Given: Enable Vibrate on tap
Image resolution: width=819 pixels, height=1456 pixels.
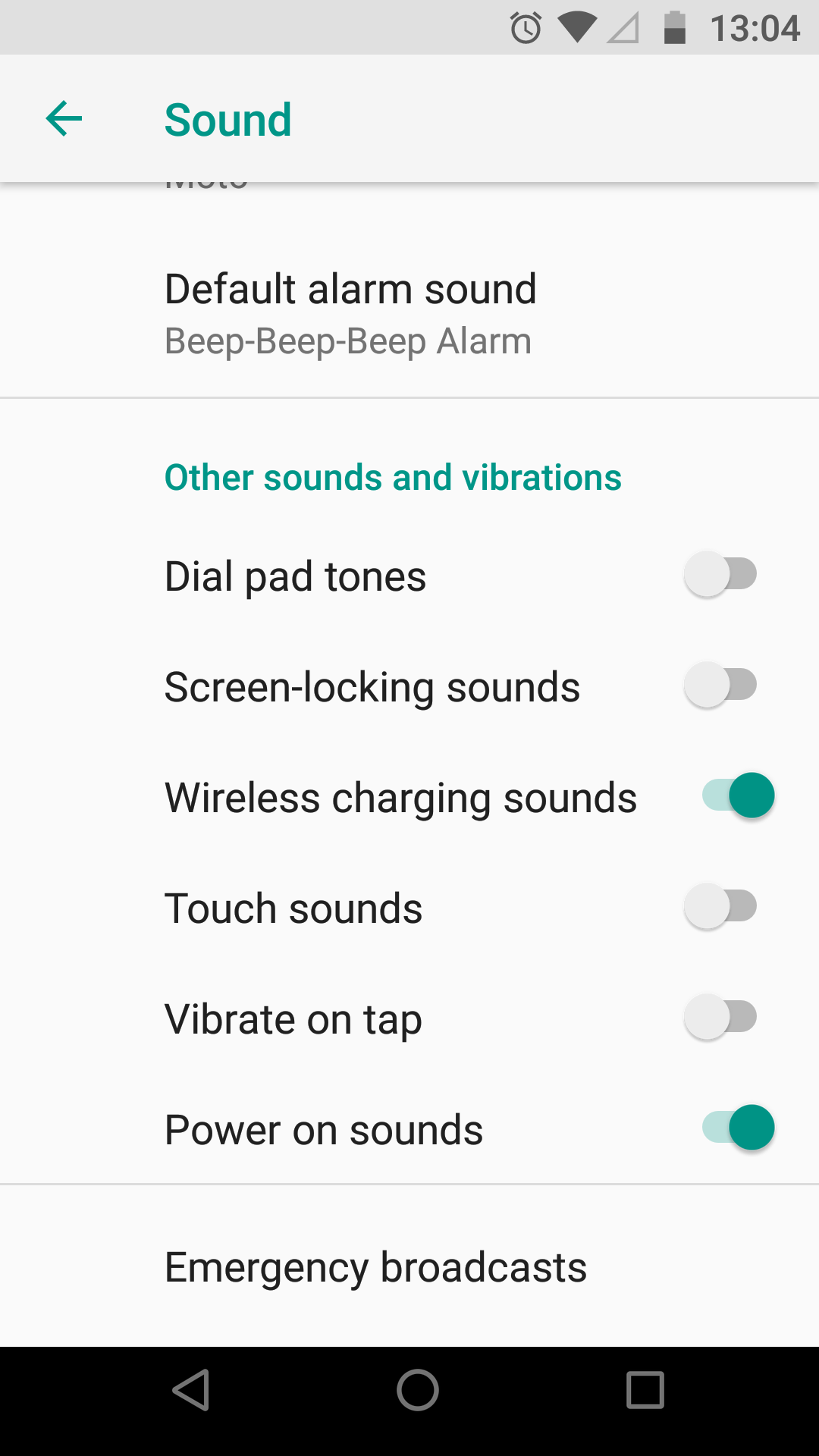Looking at the screenshot, I should pos(720,1017).
